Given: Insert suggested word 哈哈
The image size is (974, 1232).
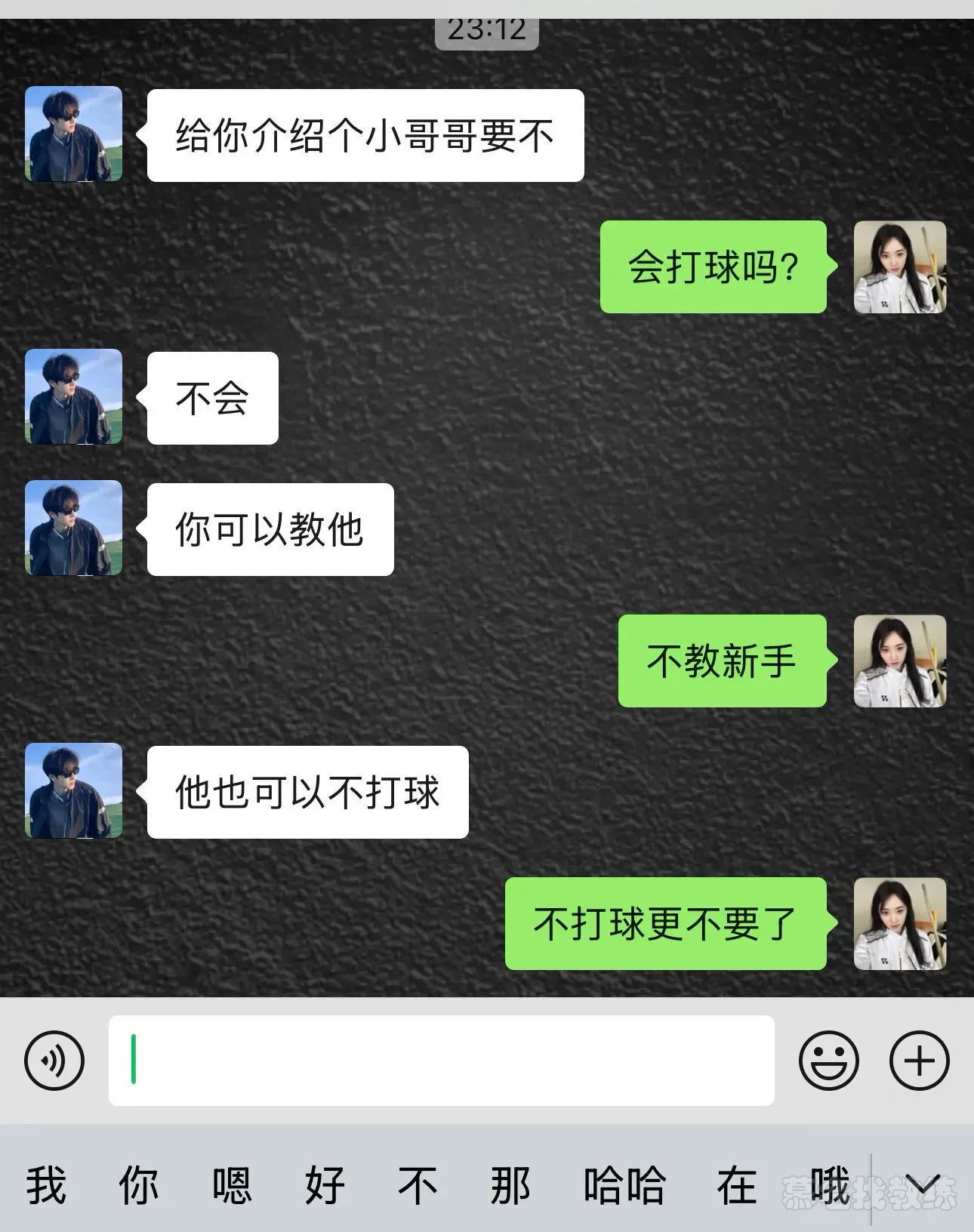Looking at the screenshot, I should tap(624, 1185).
